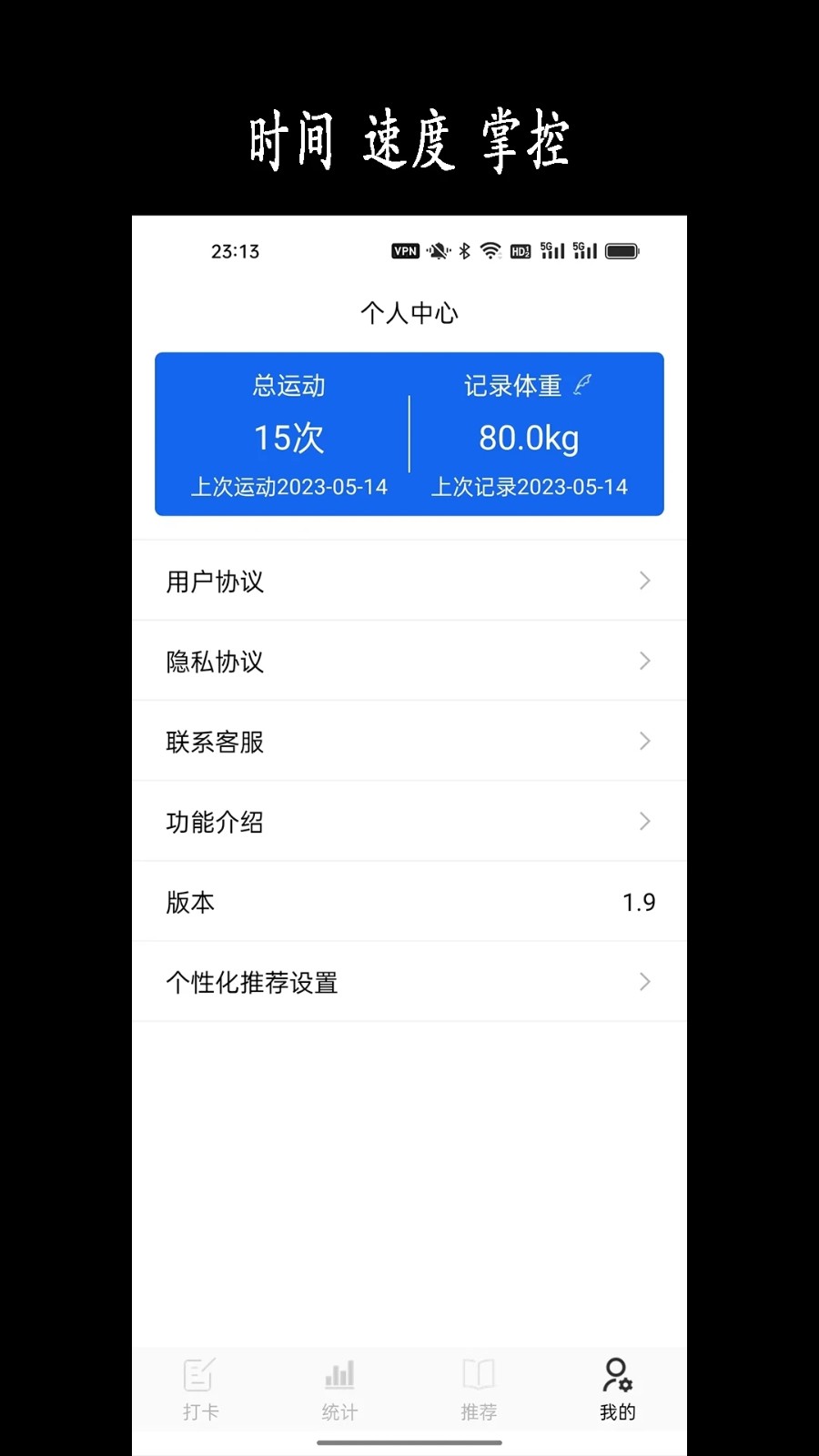Screen dimensions: 819x1456
Task: Expand the 个性化推荐设置 settings chevron
Action: click(644, 982)
